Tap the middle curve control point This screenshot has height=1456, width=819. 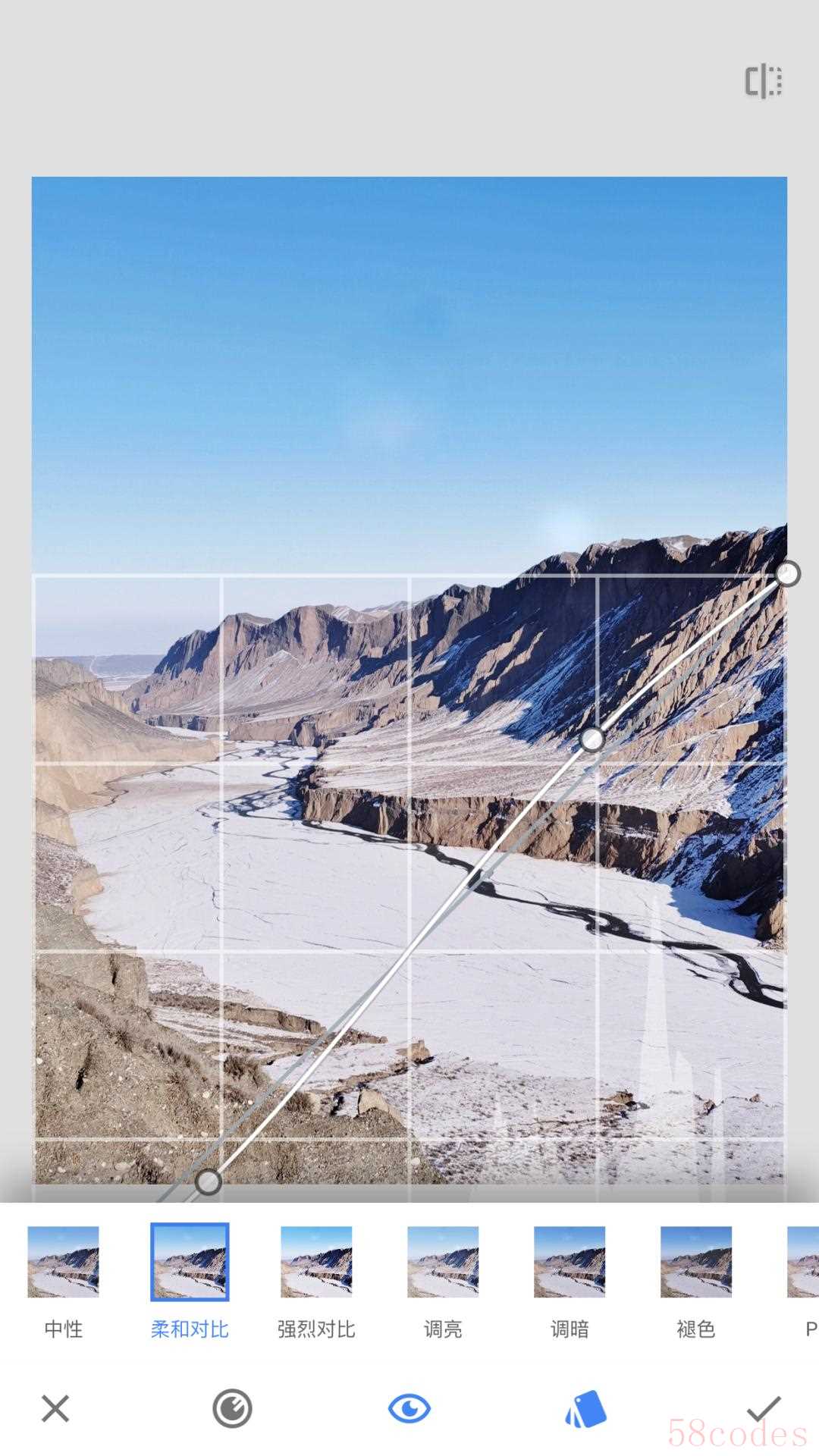592,739
